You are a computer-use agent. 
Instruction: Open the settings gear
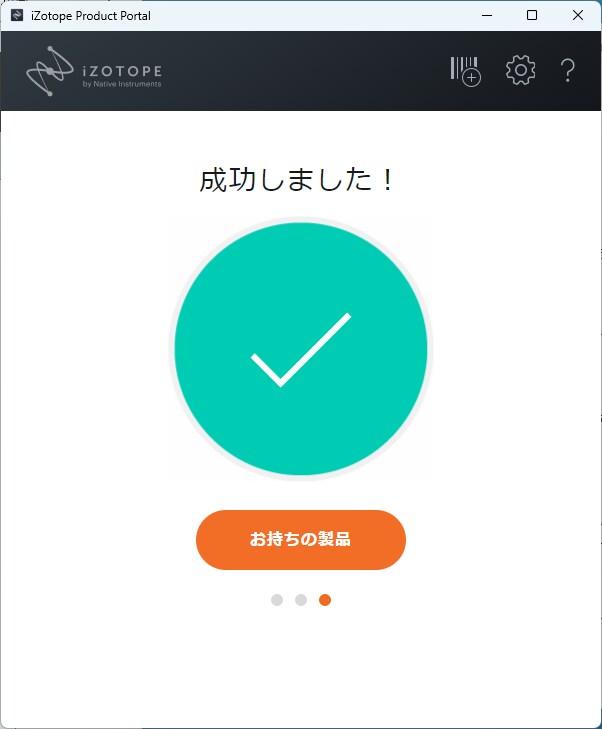520,70
